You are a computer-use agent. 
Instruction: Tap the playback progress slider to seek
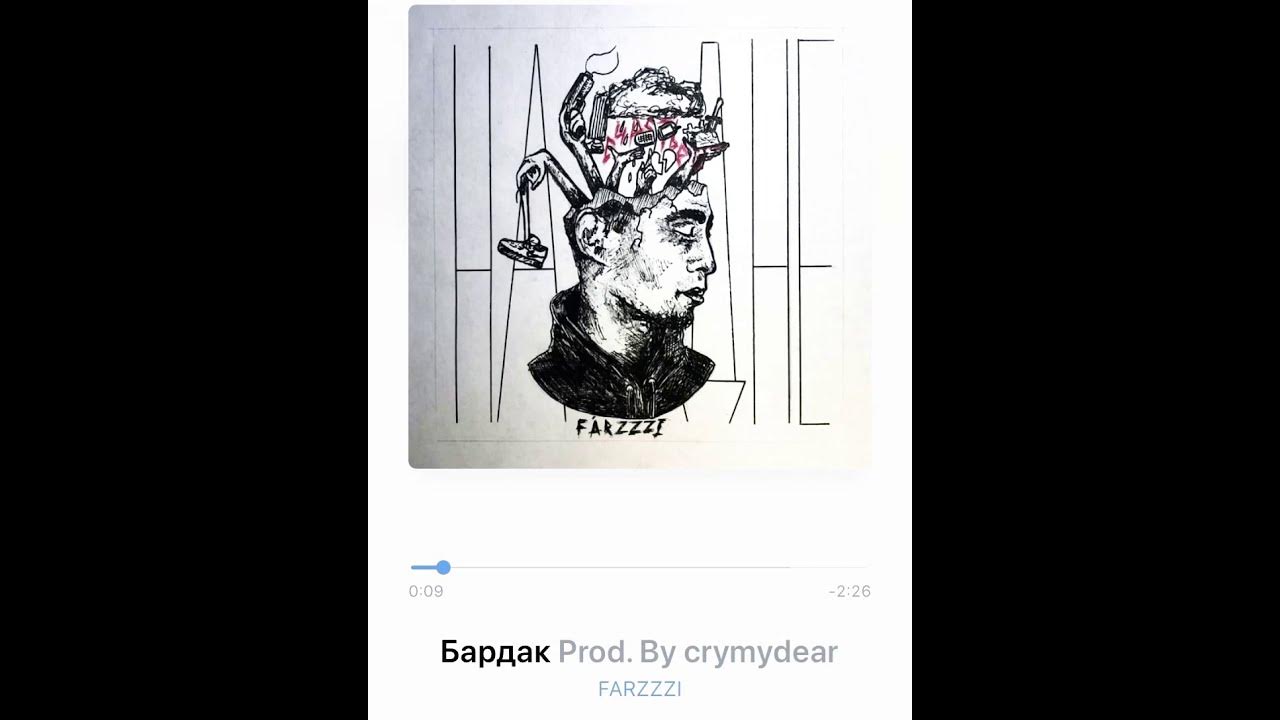(640, 567)
